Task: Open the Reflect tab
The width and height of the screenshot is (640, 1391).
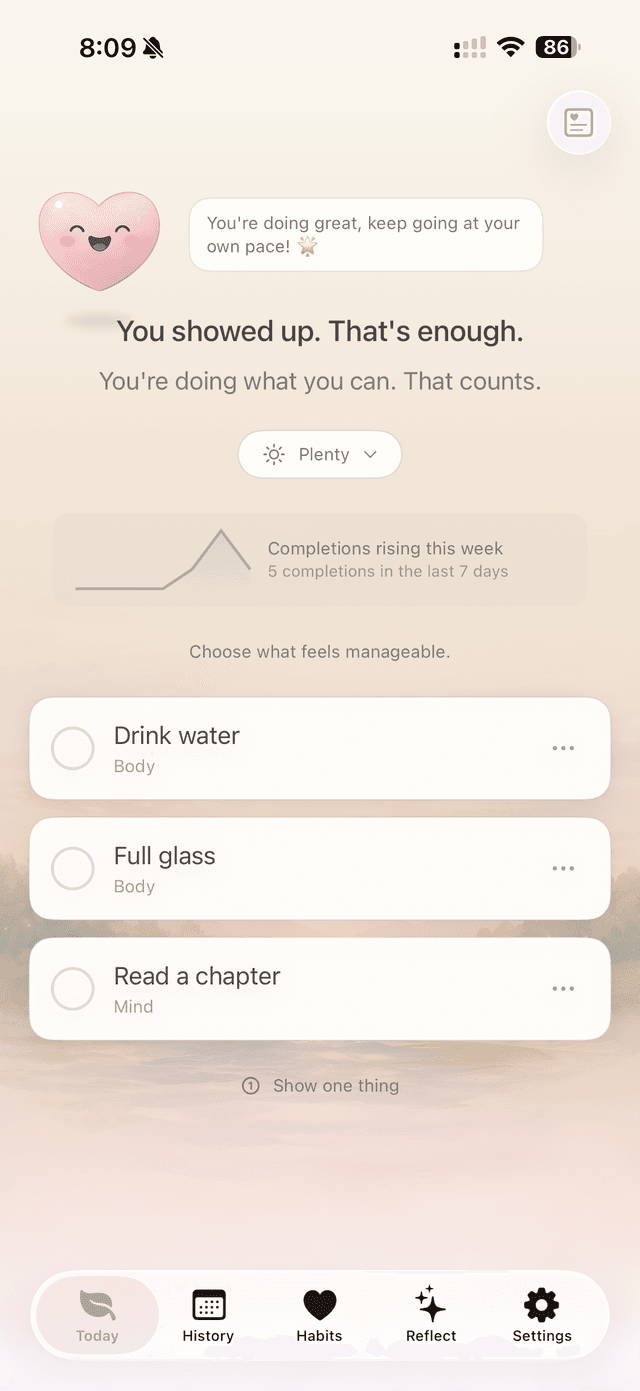Action: point(431,1315)
